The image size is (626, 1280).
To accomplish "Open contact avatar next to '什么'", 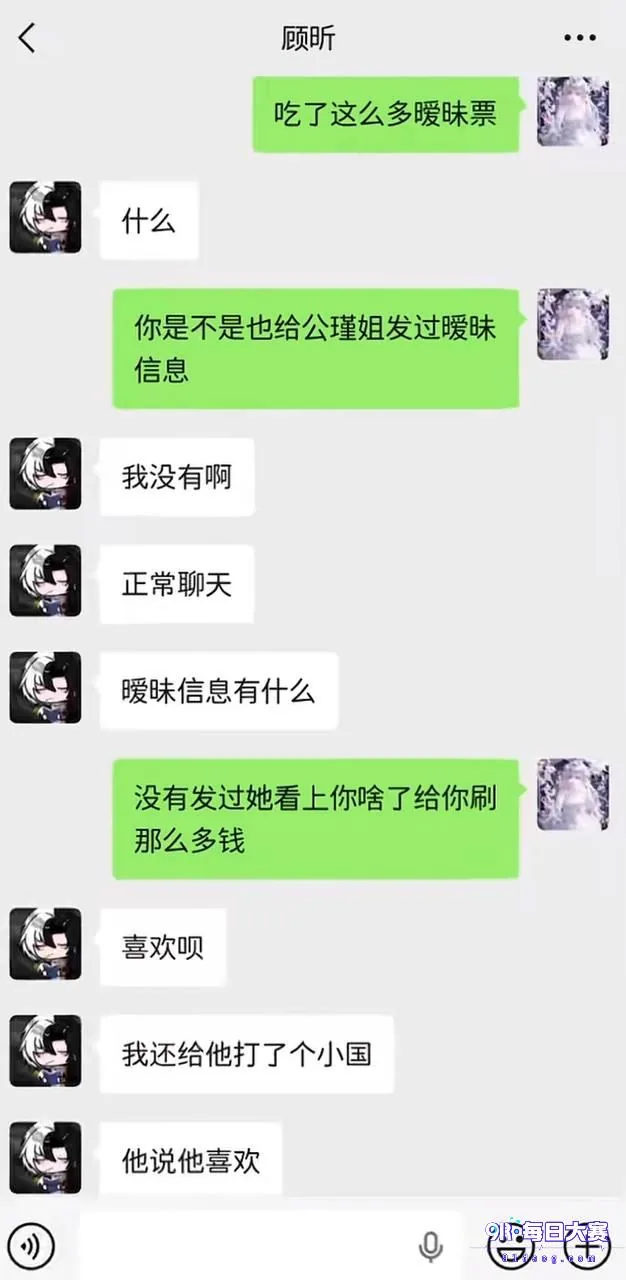I will [45, 217].
